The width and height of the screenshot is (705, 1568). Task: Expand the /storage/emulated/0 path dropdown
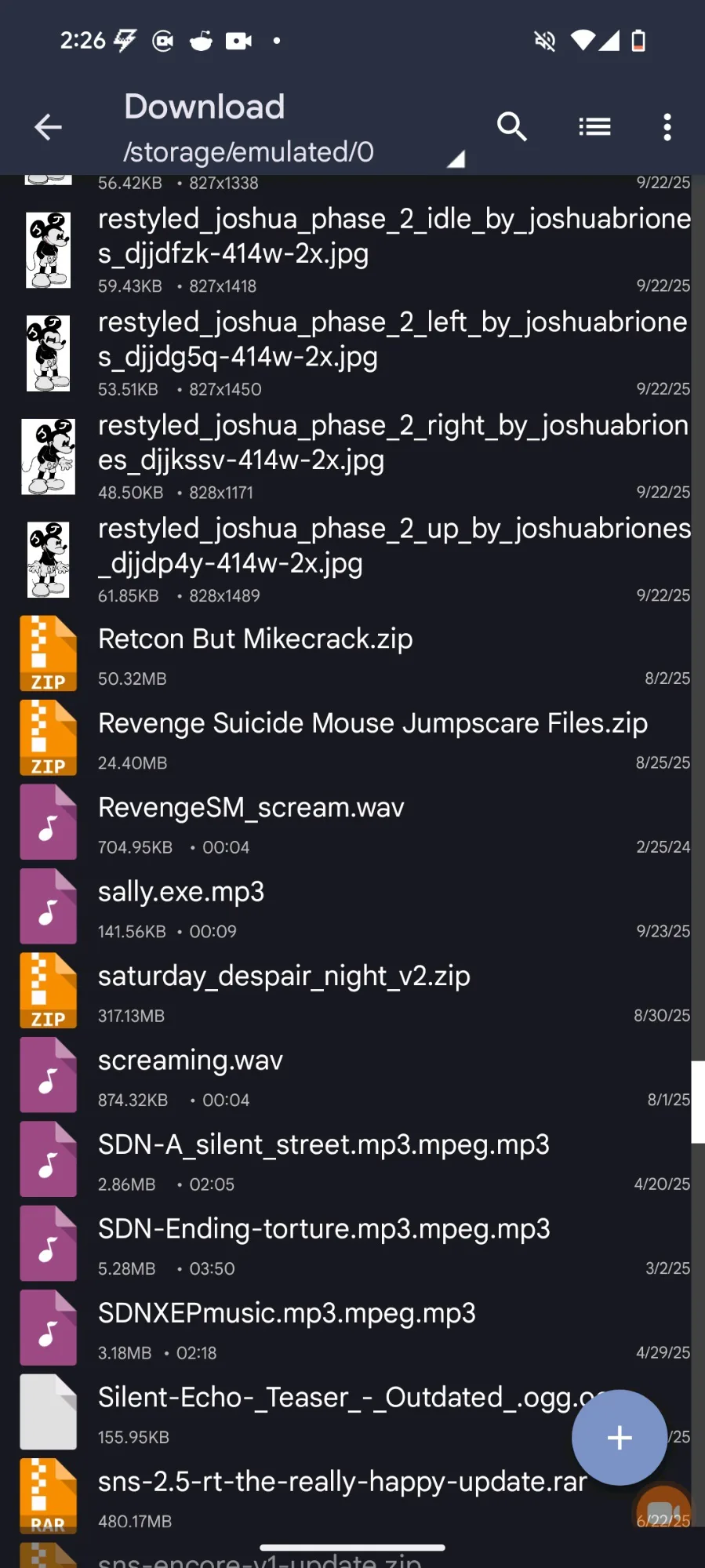coord(293,152)
